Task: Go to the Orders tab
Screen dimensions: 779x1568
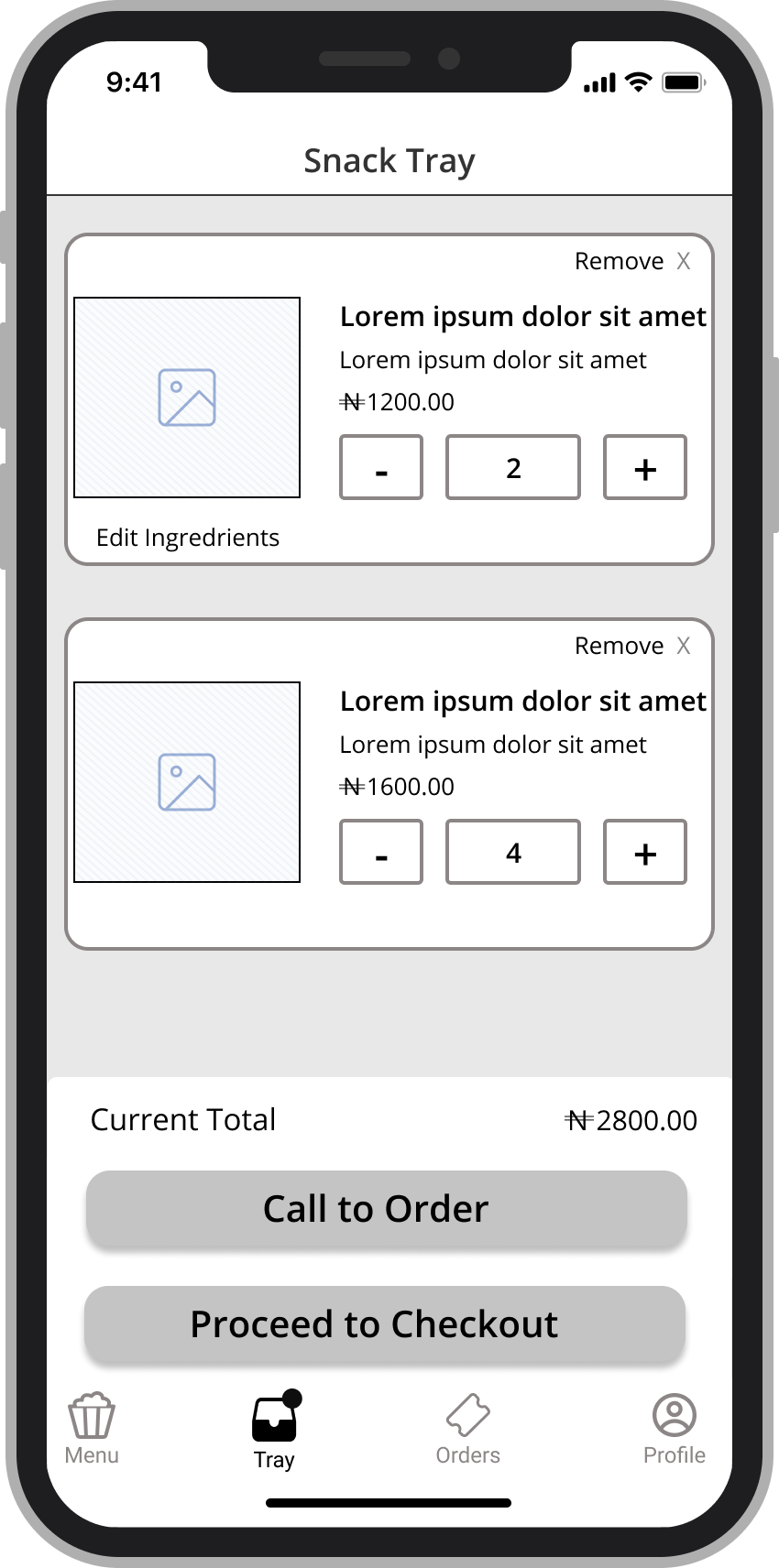Action: tap(467, 1429)
